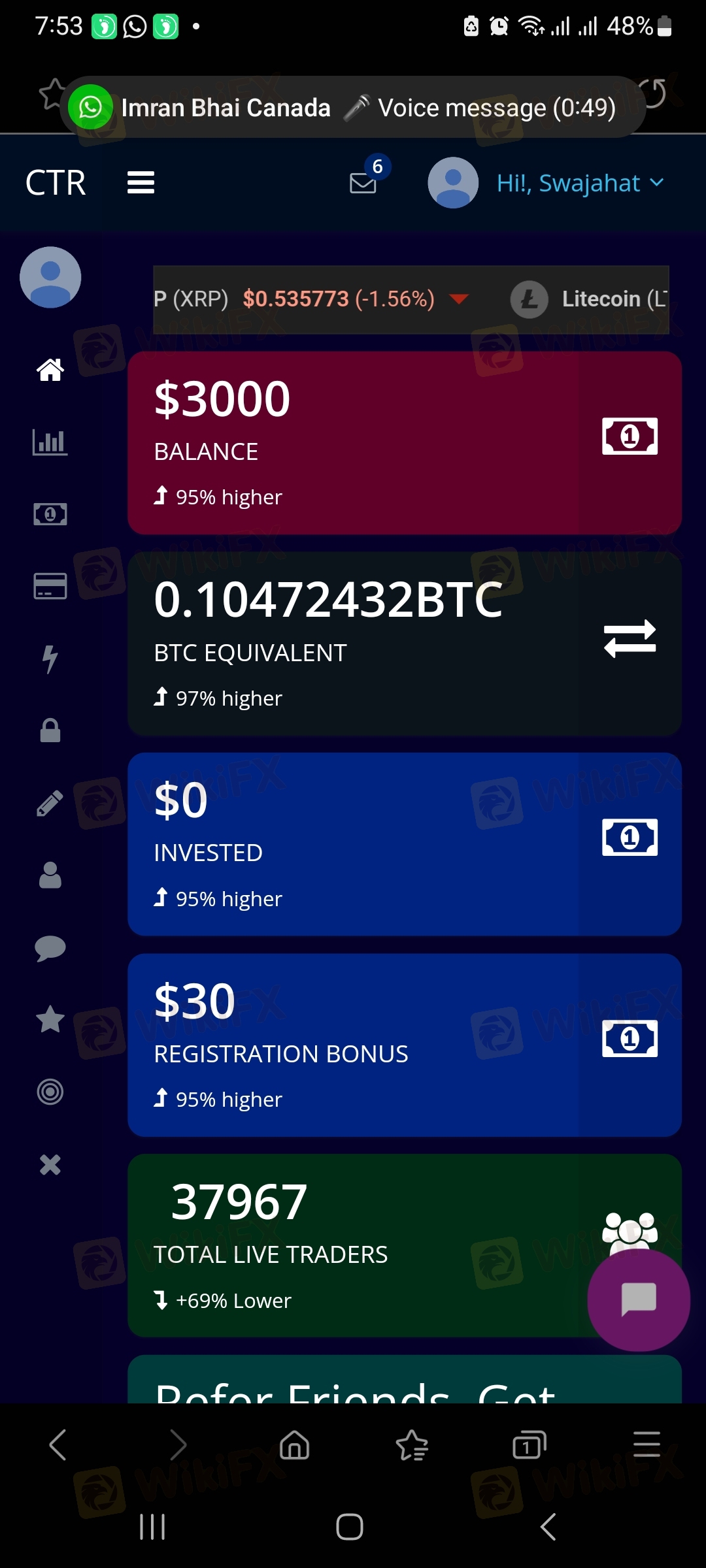
Task: Open the speech bubble icon in sidebar
Action: (x=50, y=948)
